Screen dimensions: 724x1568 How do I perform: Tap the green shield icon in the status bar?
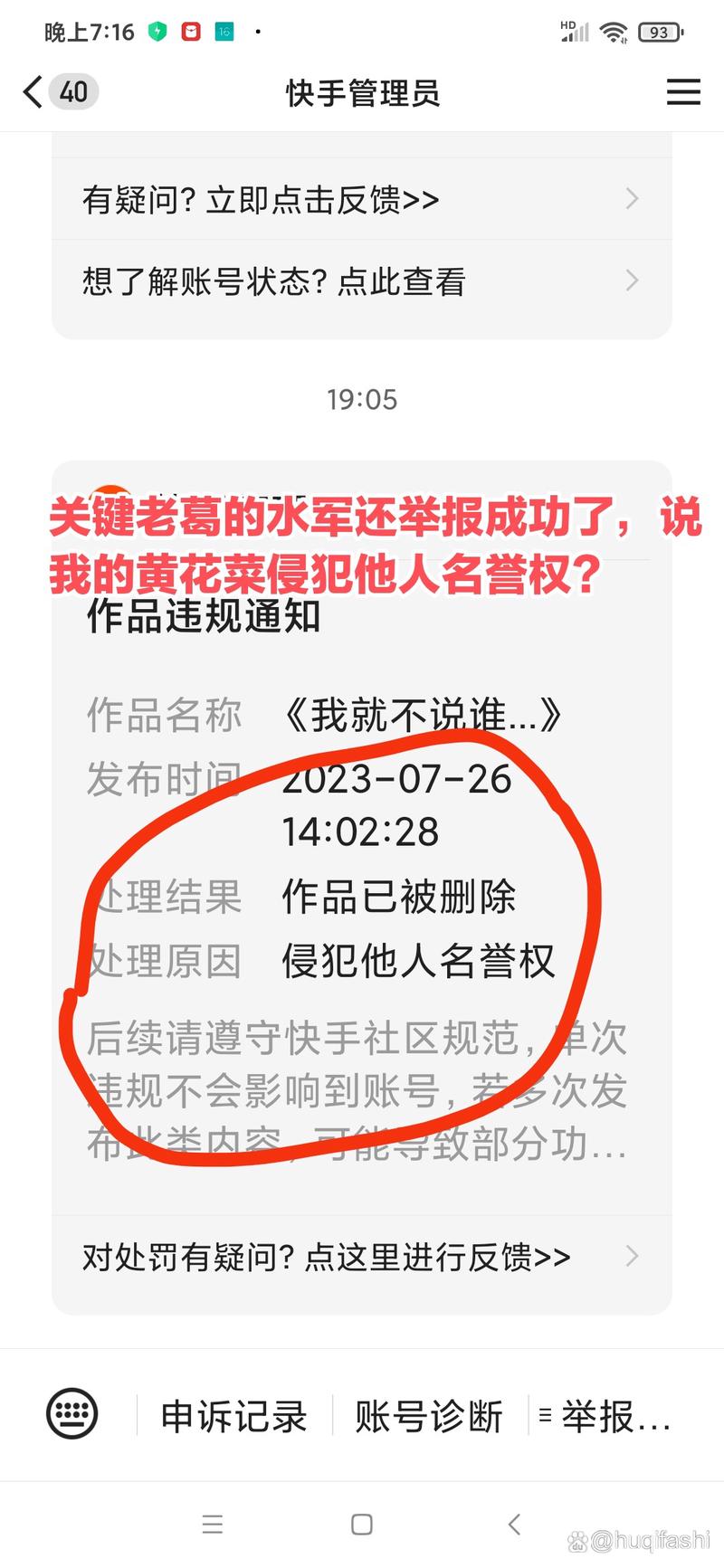tap(158, 30)
